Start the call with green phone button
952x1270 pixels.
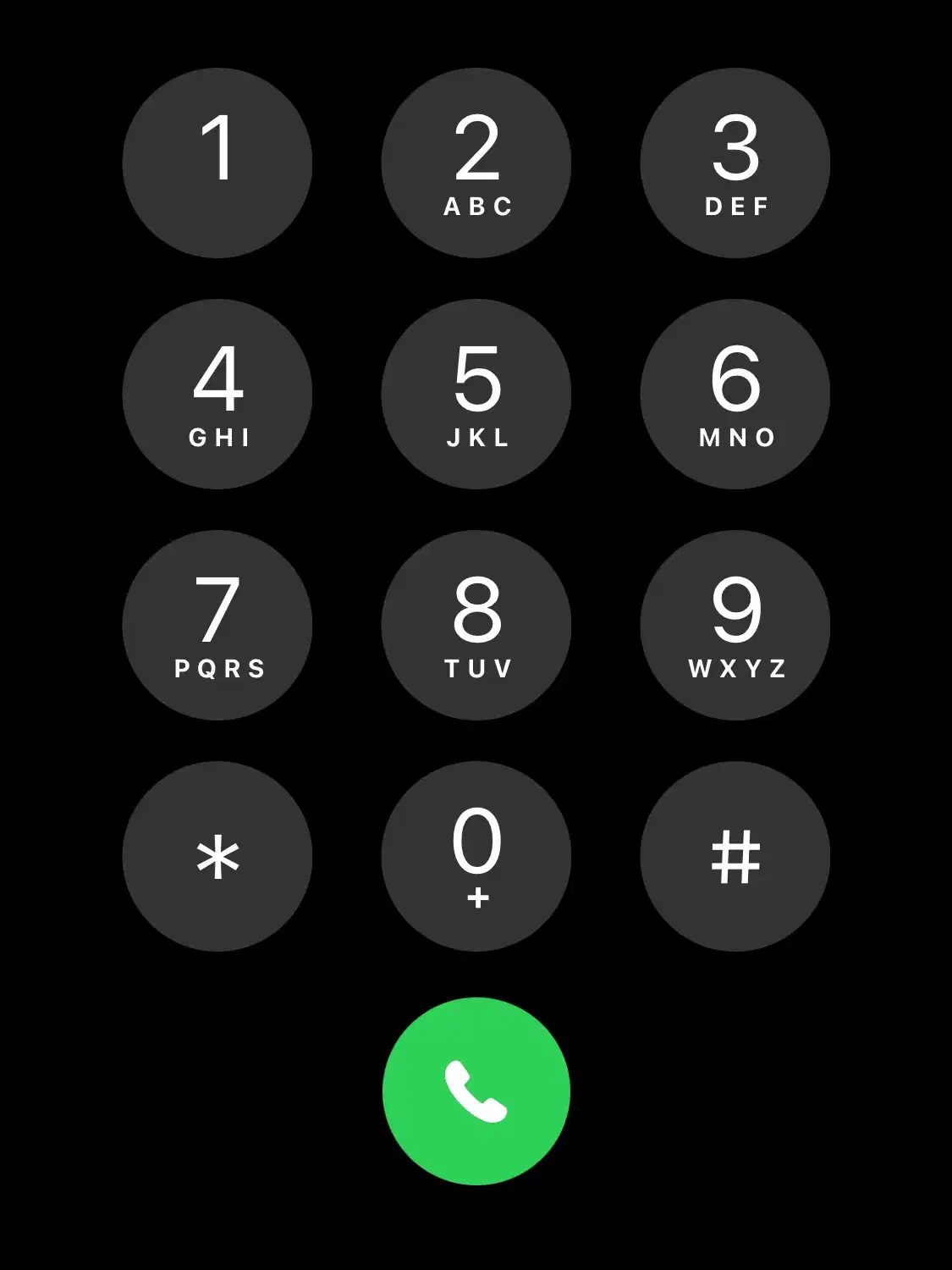point(476,1091)
